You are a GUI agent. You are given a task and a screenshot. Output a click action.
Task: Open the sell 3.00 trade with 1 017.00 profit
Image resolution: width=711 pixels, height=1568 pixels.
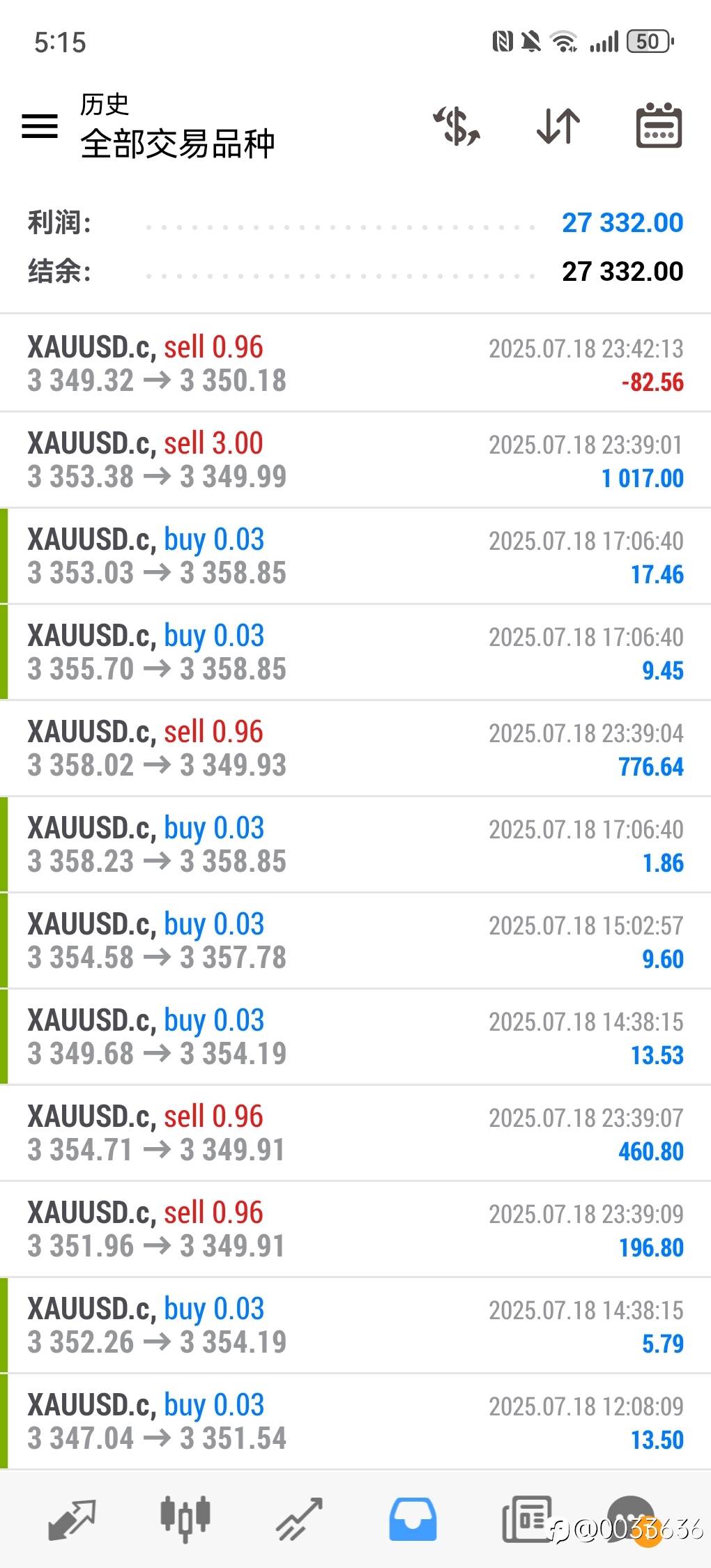point(355,460)
